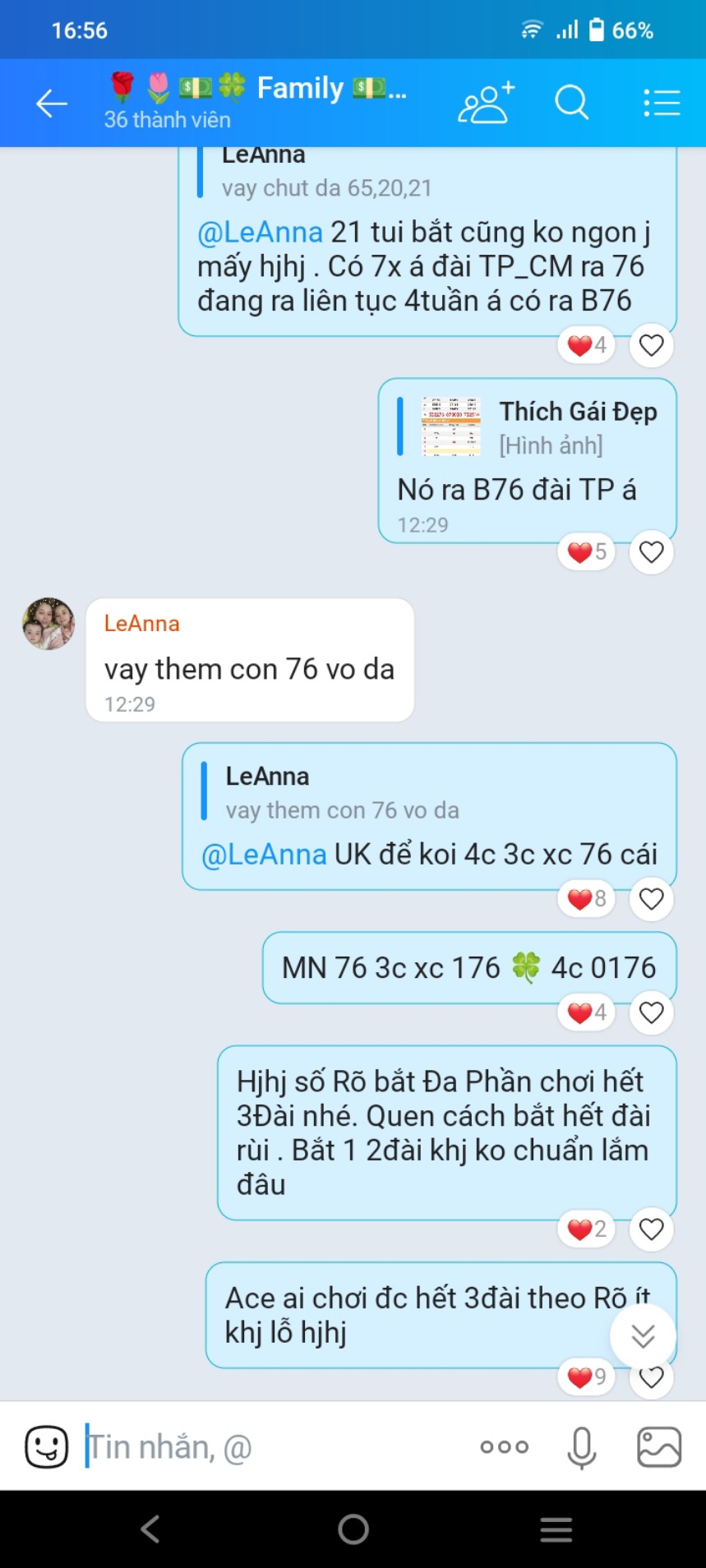Like the message "Nó ra B76 đài TP á"
Viewport: 706px width, 1568px height.
652,552
